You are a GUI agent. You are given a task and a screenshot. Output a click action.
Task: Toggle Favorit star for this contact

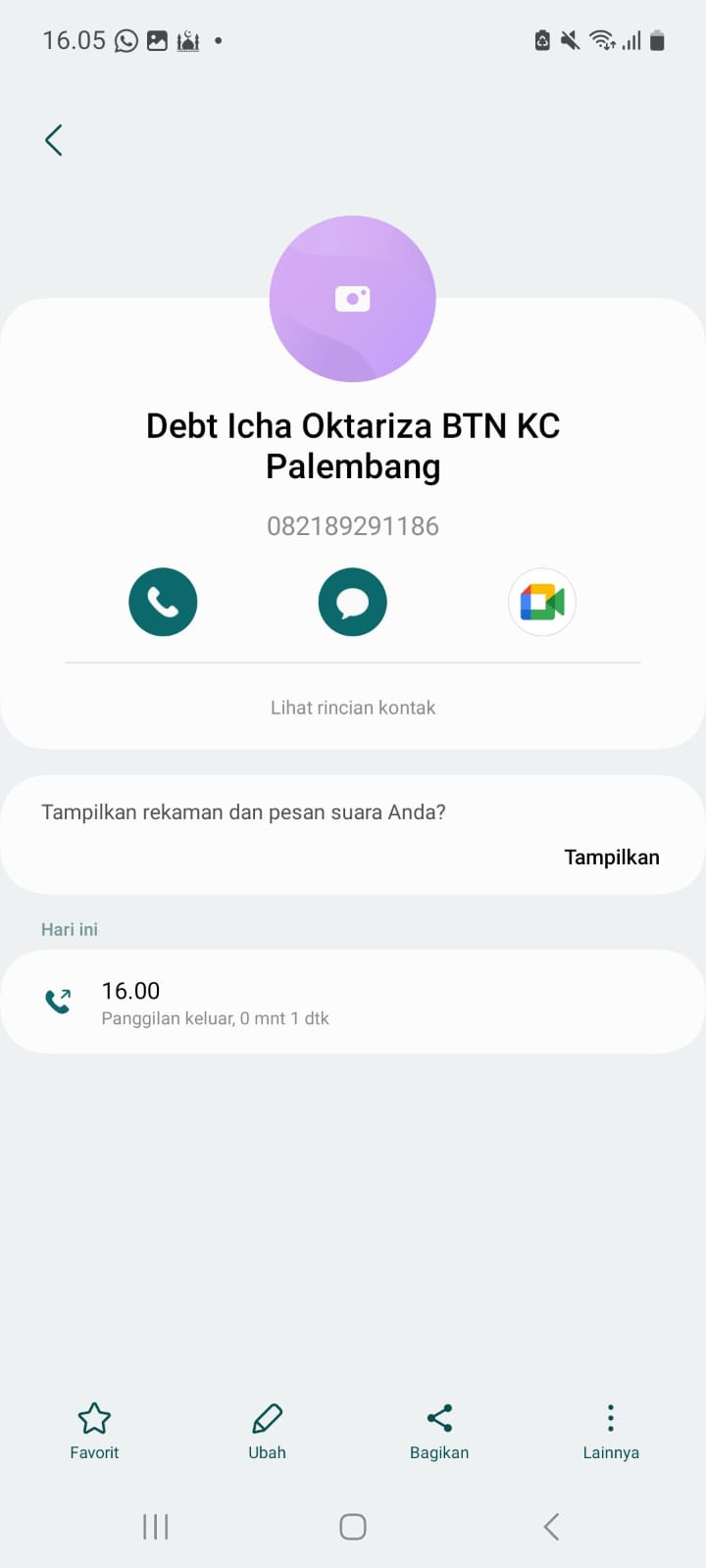pos(93,1415)
